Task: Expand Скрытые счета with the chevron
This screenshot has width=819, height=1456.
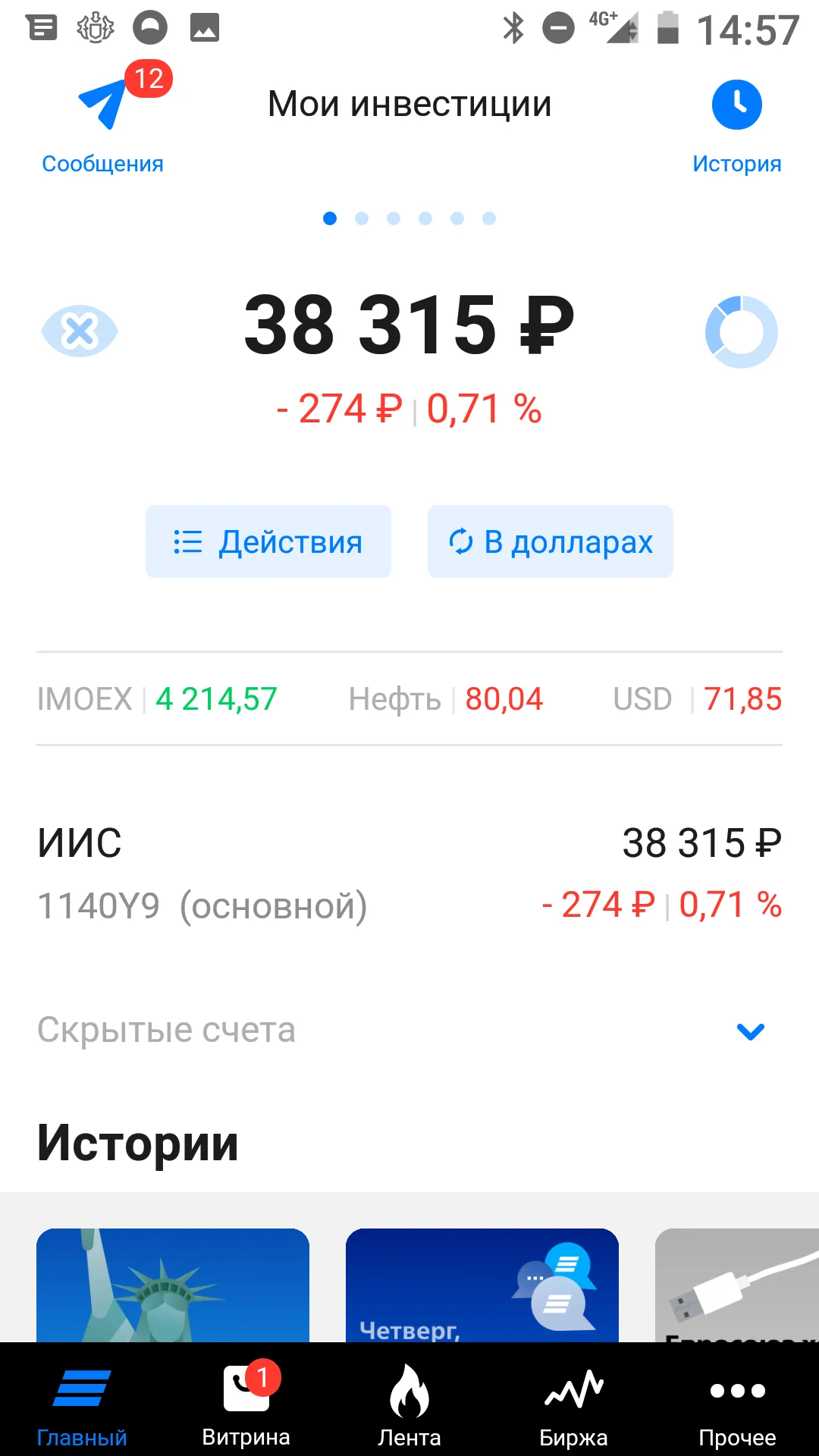Action: pos(749,1030)
